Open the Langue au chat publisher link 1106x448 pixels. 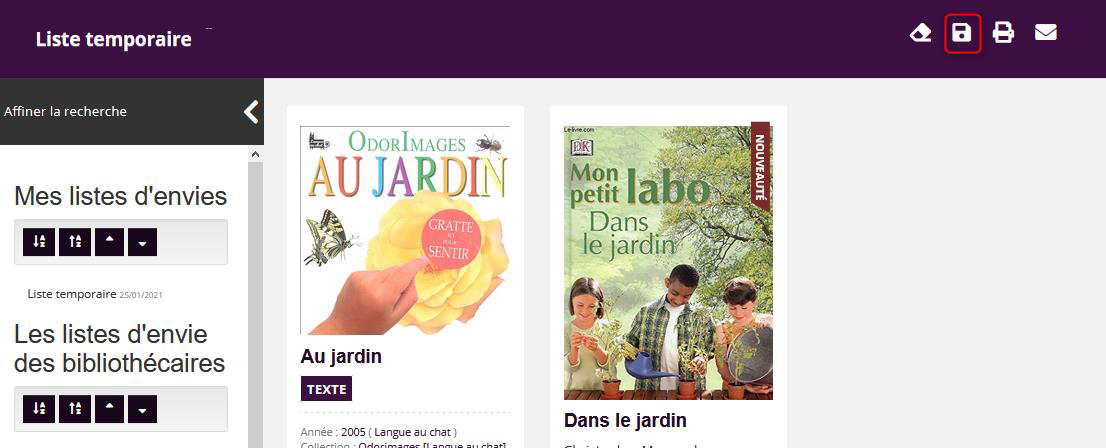415,432
